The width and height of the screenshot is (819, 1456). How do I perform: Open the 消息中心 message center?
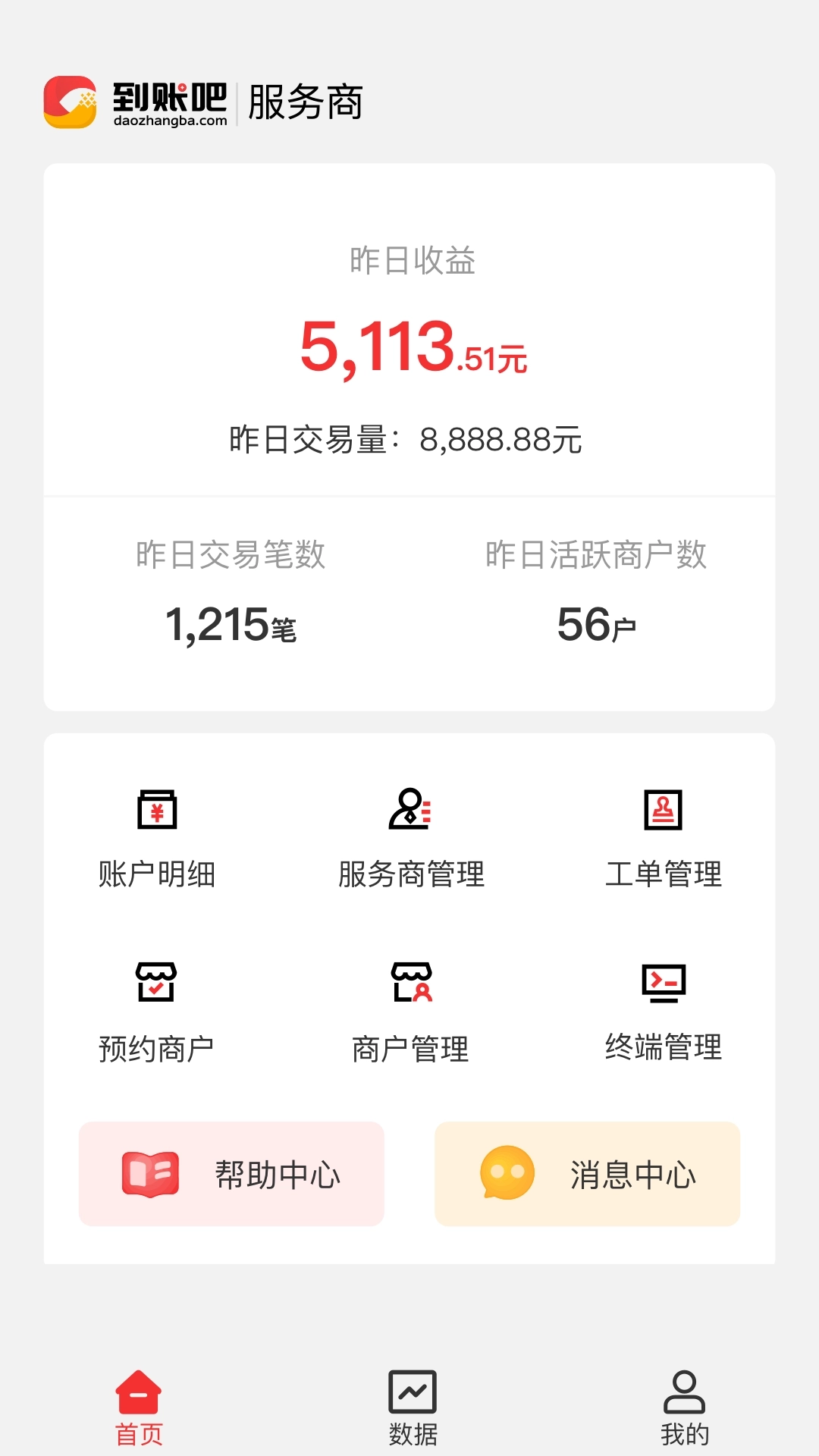588,1174
